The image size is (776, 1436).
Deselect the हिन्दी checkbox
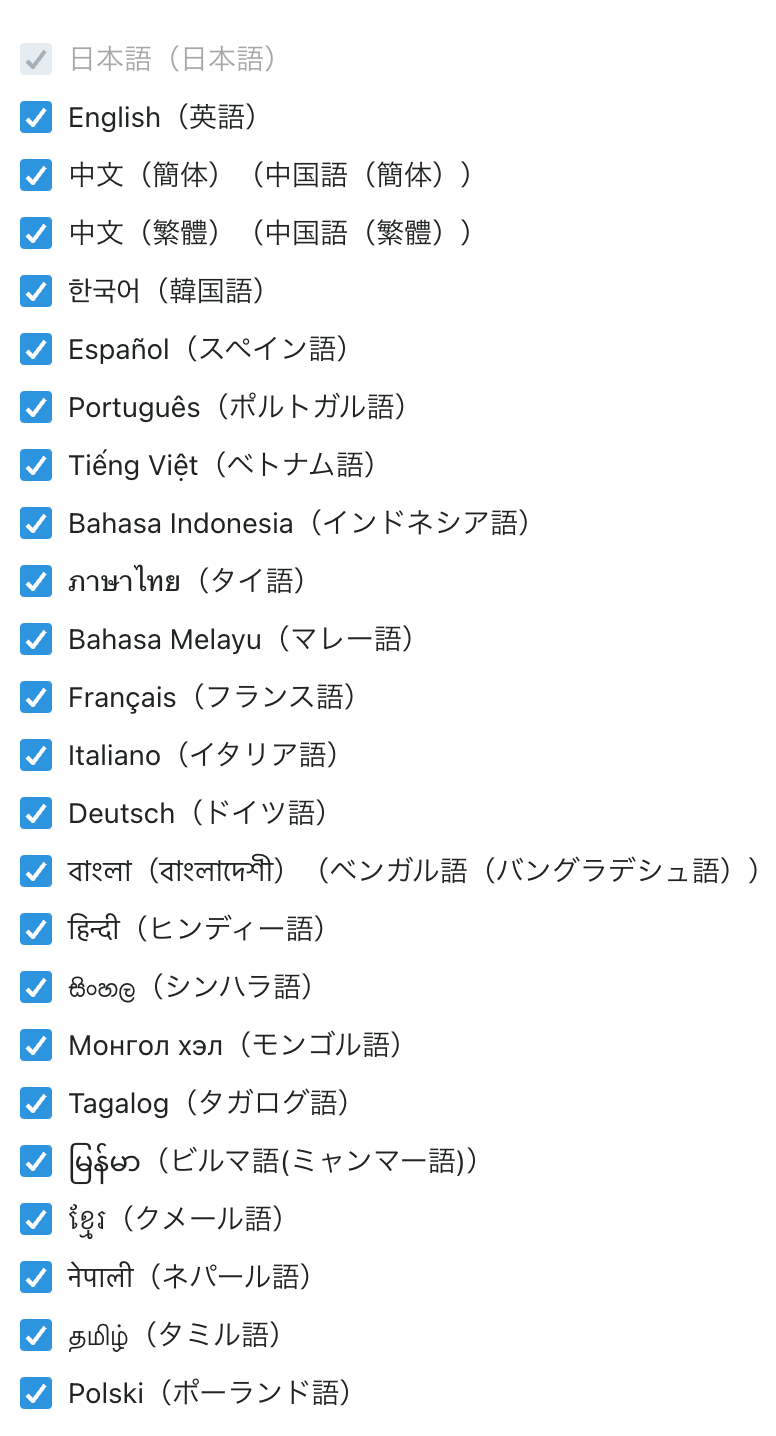tap(36, 930)
